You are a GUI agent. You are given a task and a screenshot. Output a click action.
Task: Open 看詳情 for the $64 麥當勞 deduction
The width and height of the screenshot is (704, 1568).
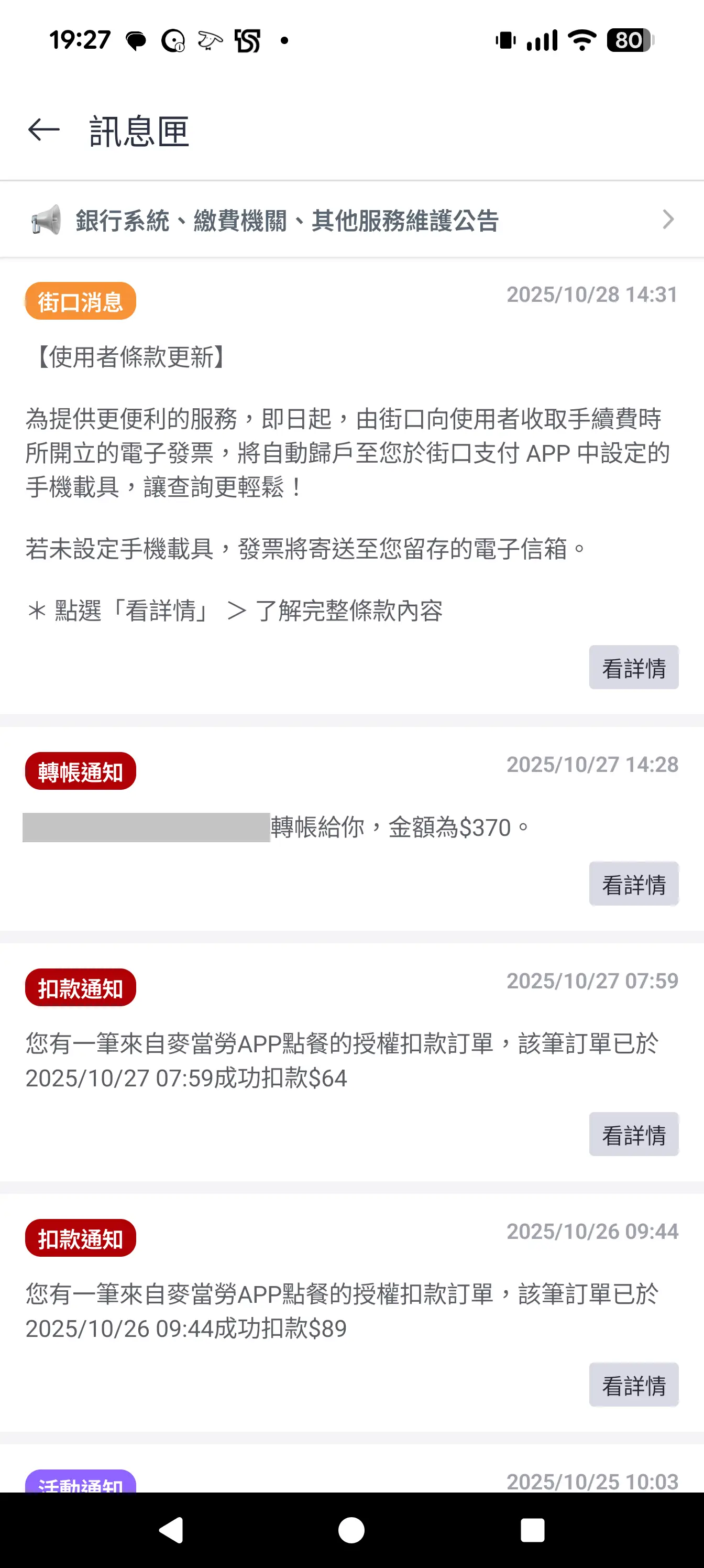(633, 1135)
